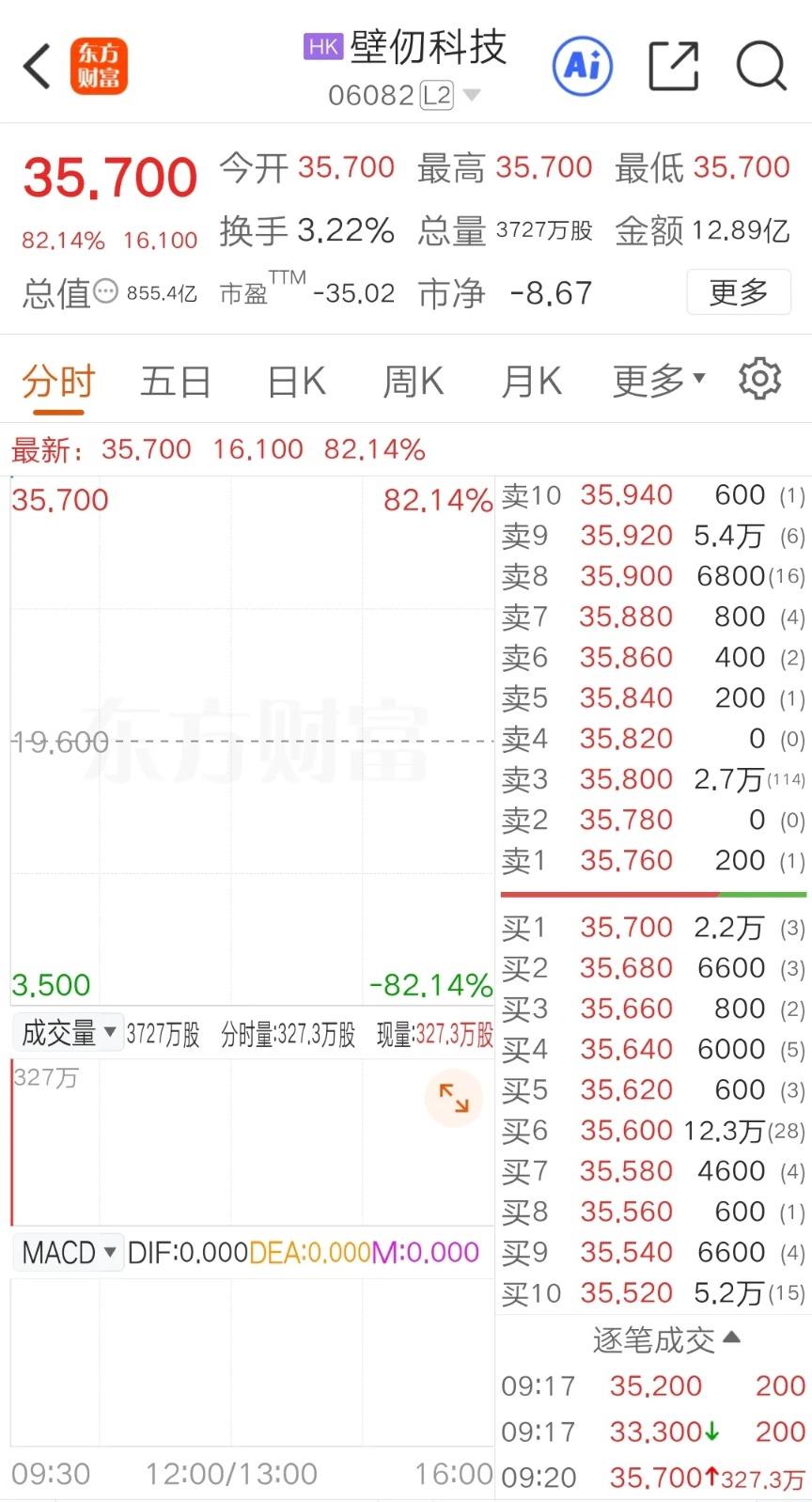Tap the red-green bid-ask ratio bar
Screen dimensions: 812x1502
coord(653,893)
